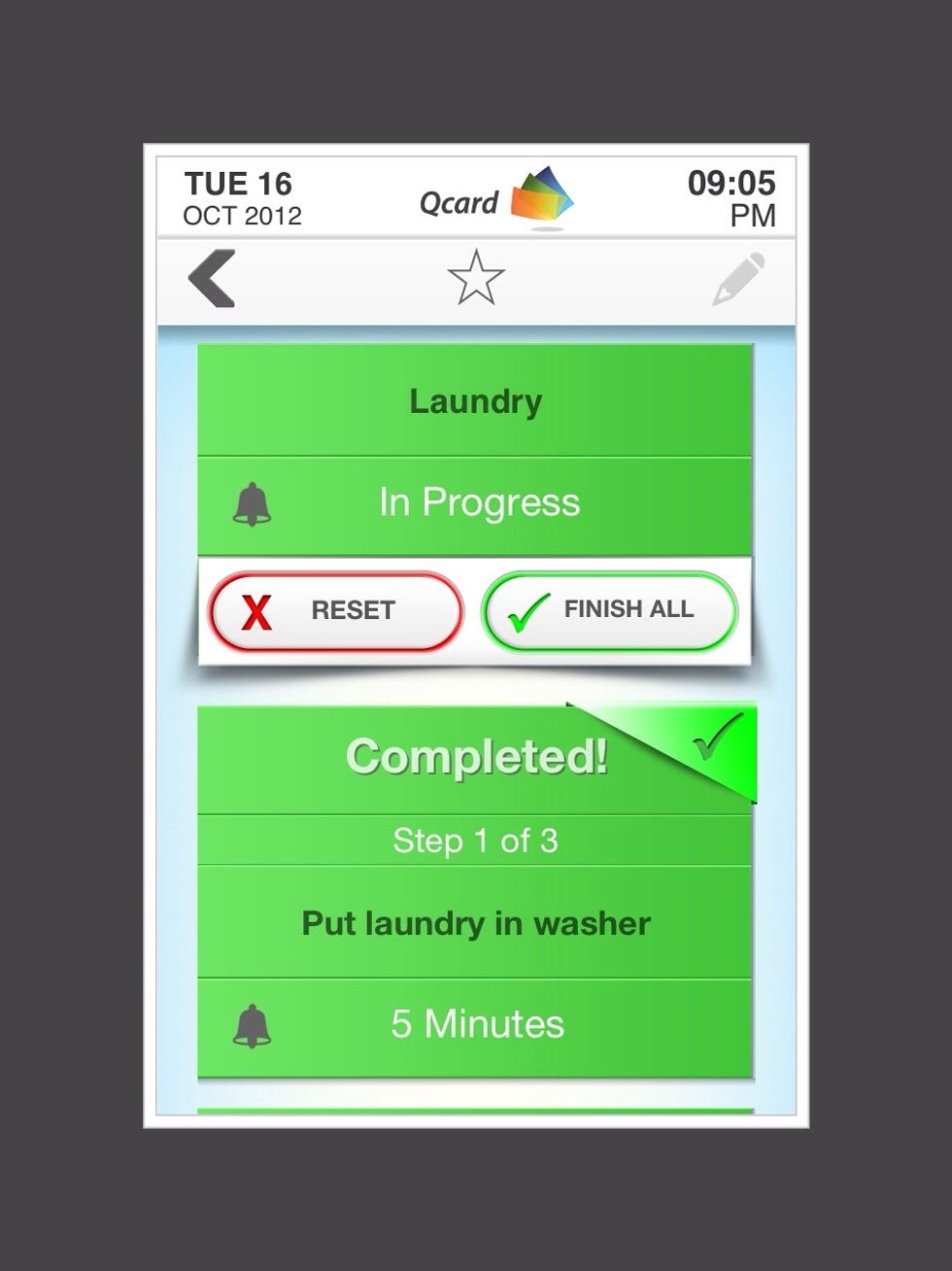Viewport: 952px width, 1271px height.
Task: Finish all Laundry steps
Action: tap(609, 611)
